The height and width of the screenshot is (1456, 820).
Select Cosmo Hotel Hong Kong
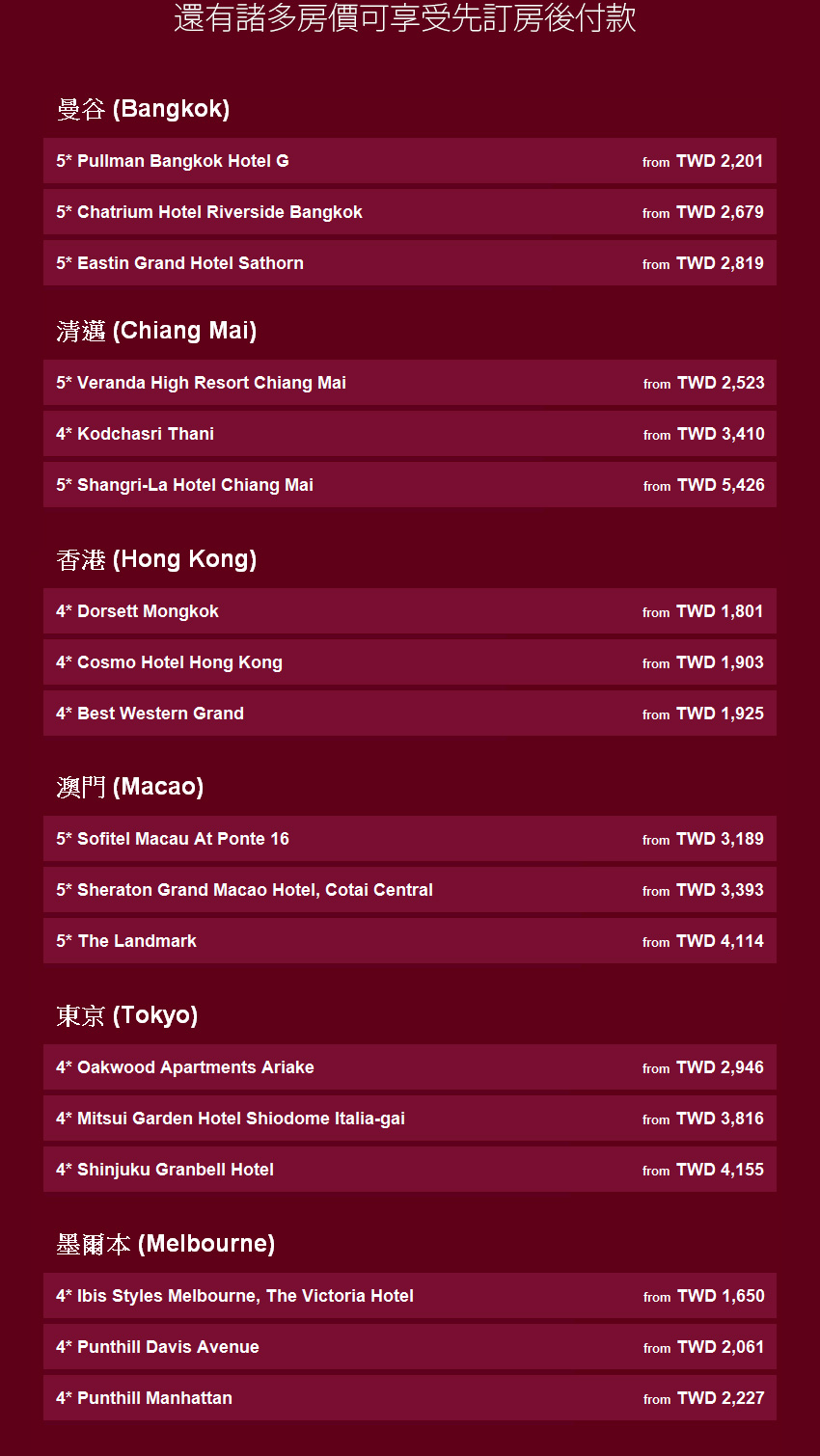click(x=410, y=662)
